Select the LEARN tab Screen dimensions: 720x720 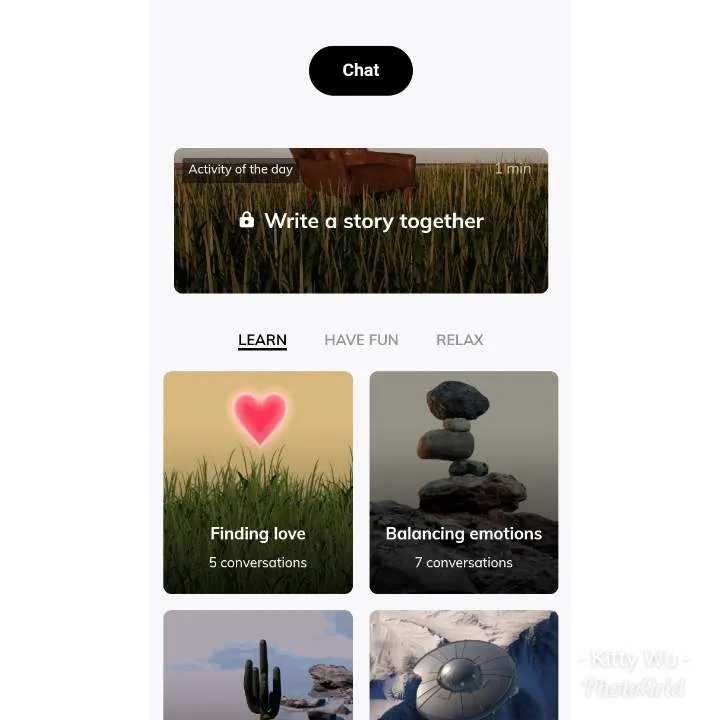click(x=262, y=340)
